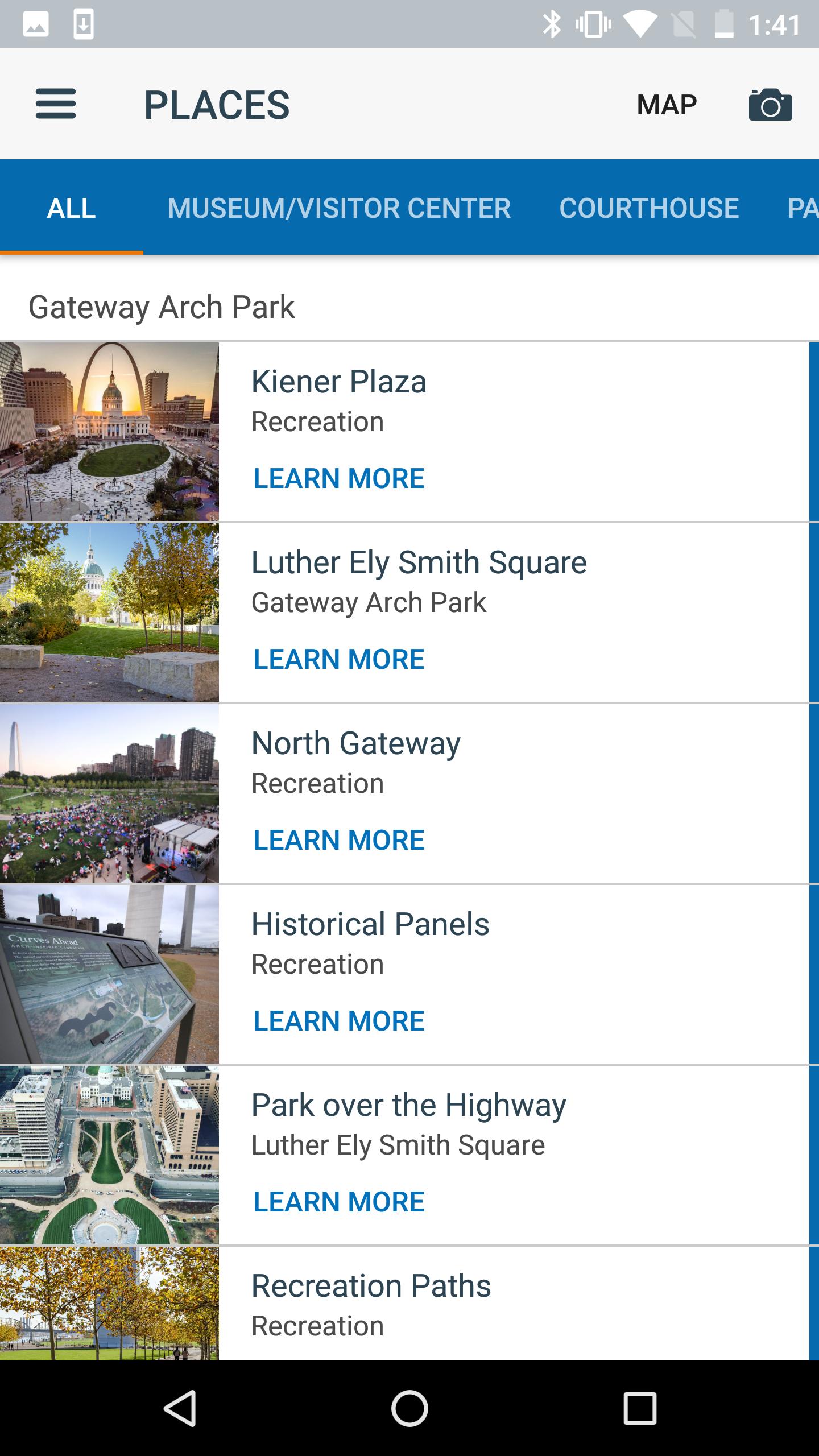Show the Courthouse tab
Screen dimensions: 819x1456
coord(649,208)
